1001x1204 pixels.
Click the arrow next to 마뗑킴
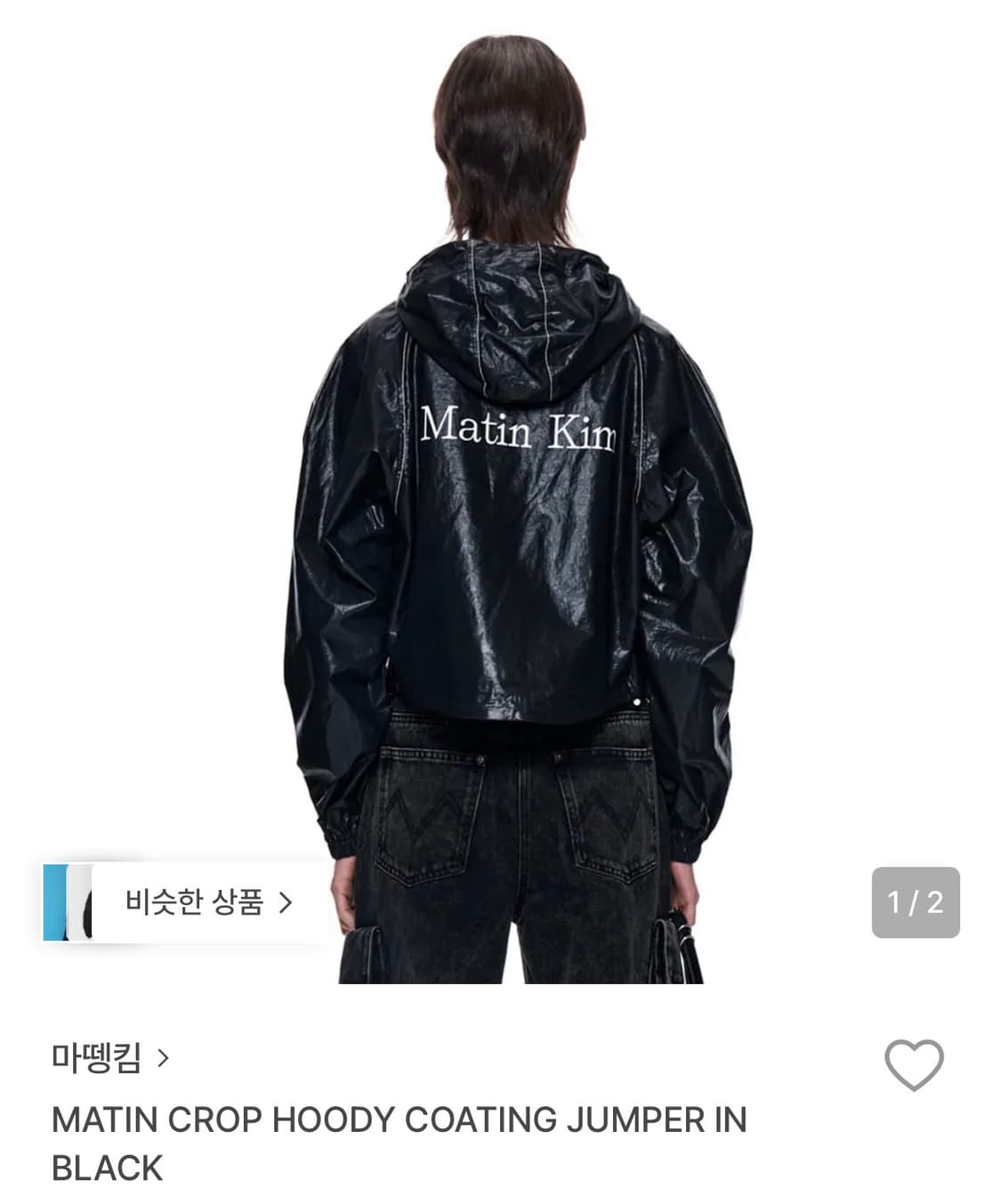tap(160, 1058)
